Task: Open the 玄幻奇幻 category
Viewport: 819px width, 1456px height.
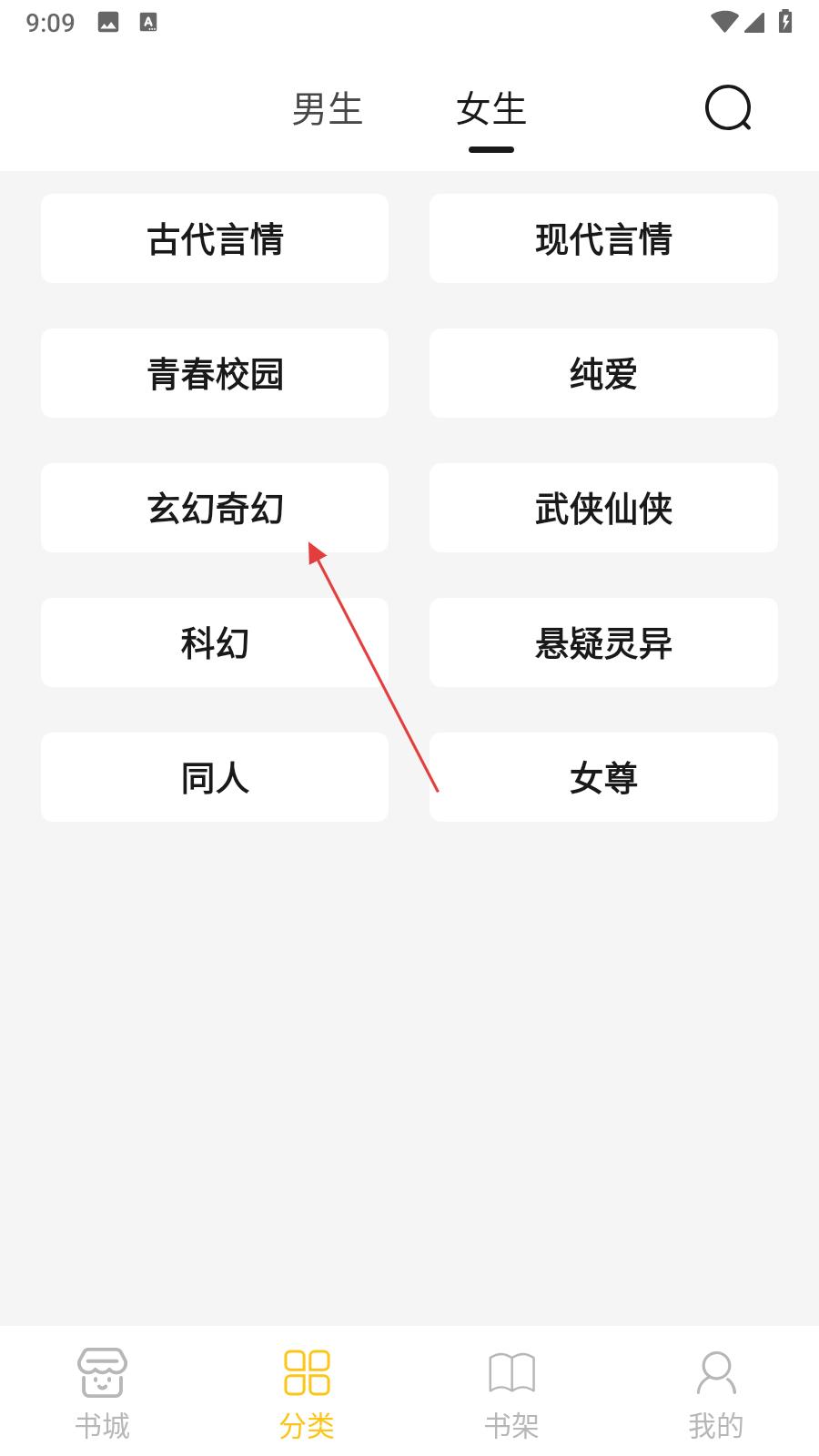Action: [x=215, y=508]
